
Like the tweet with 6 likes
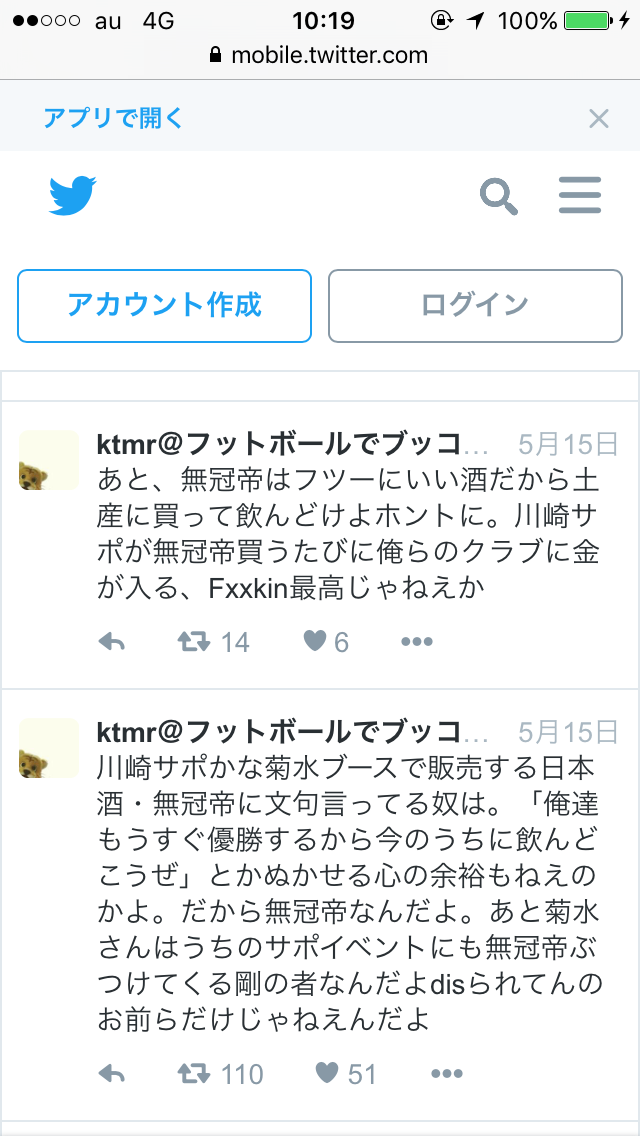[x=315, y=641]
